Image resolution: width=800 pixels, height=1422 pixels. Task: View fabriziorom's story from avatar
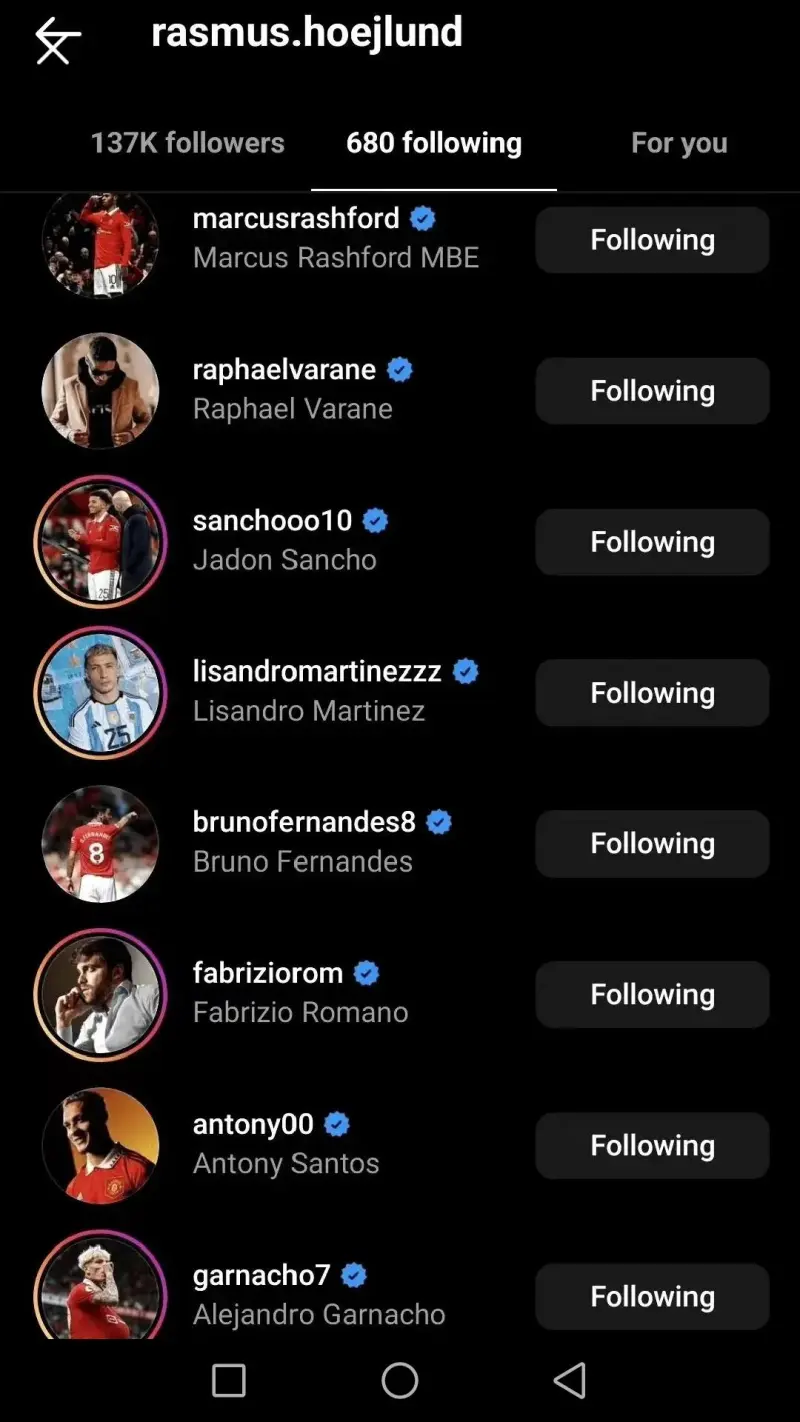[100, 995]
